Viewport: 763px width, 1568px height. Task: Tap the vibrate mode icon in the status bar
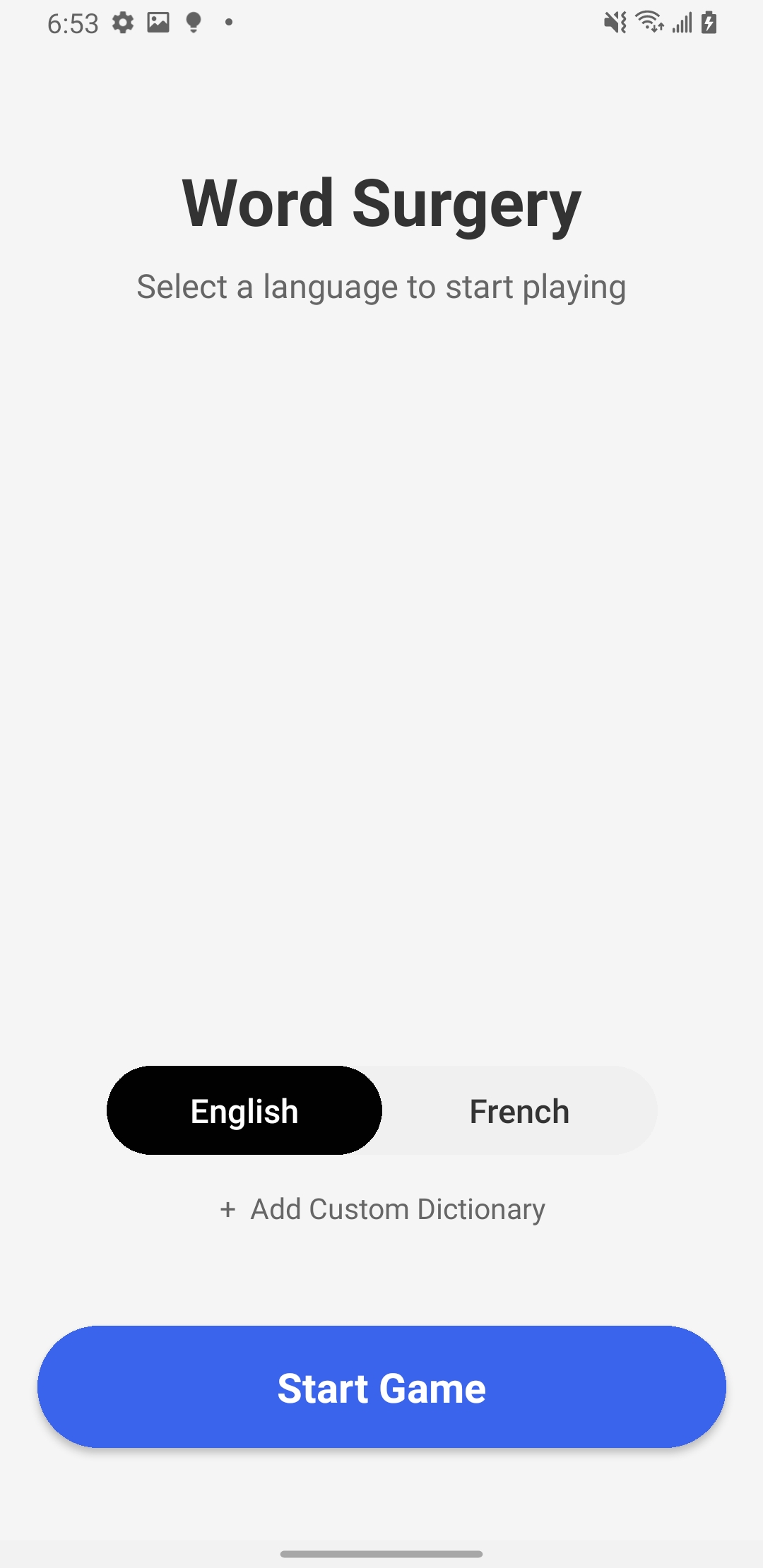[616, 23]
